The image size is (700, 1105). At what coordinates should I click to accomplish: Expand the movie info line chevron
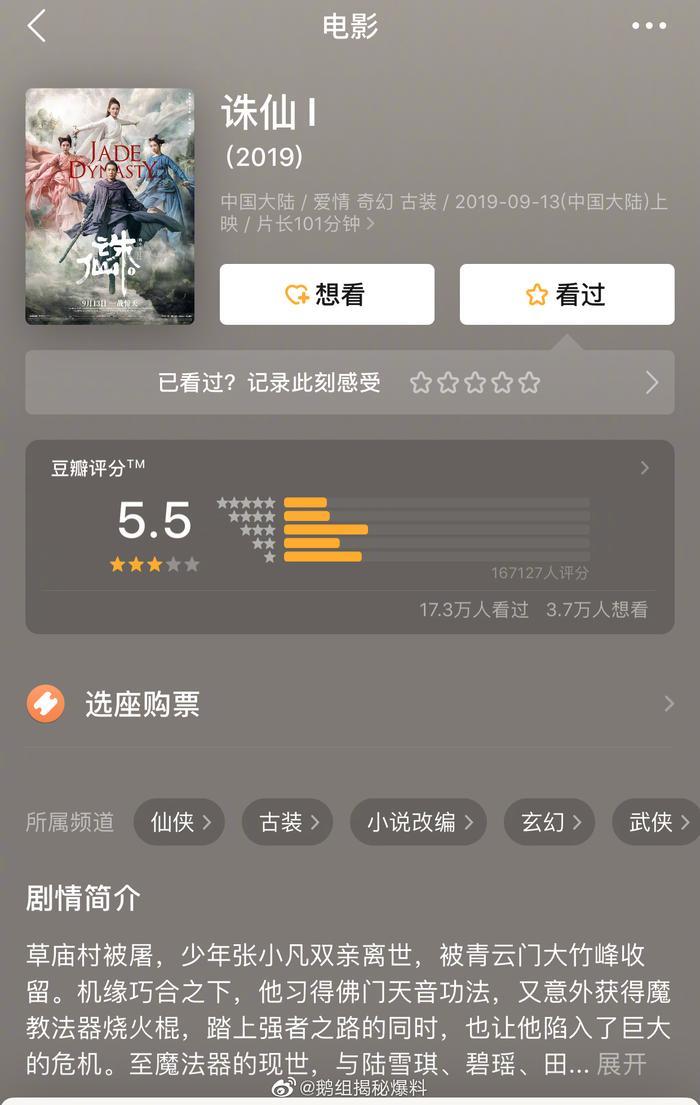(x=370, y=224)
